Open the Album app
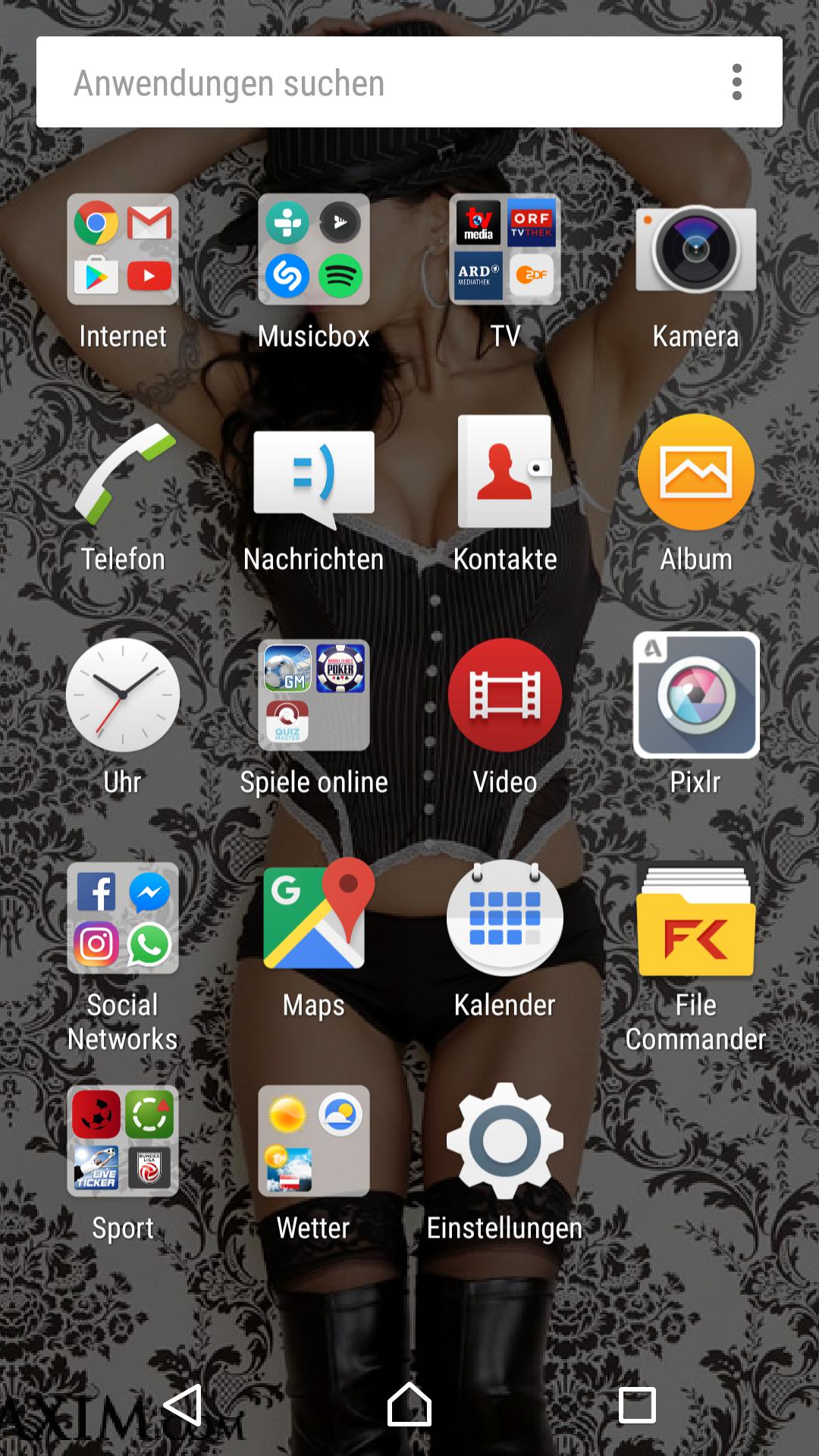This screenshot has width=819, height=1456. [695, 473]
